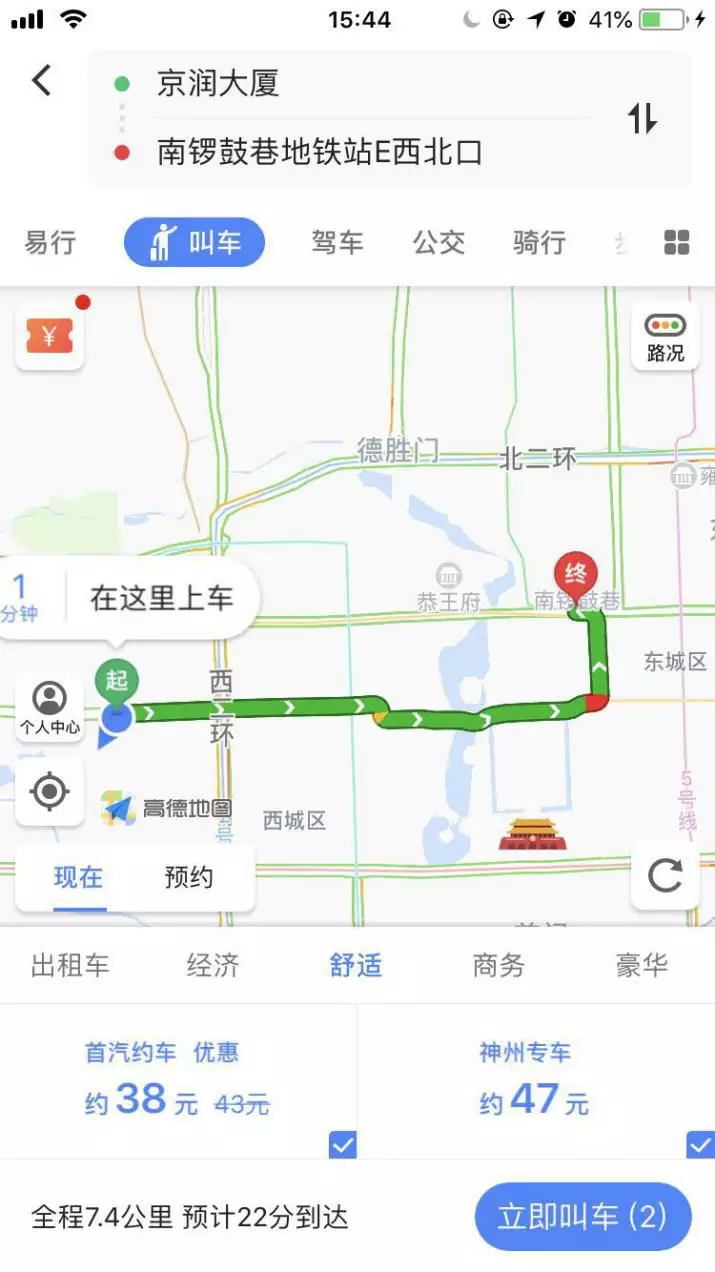Choose the 出租车 car type
Viewport: 715px width, 1272px height.
pos(70,965)
